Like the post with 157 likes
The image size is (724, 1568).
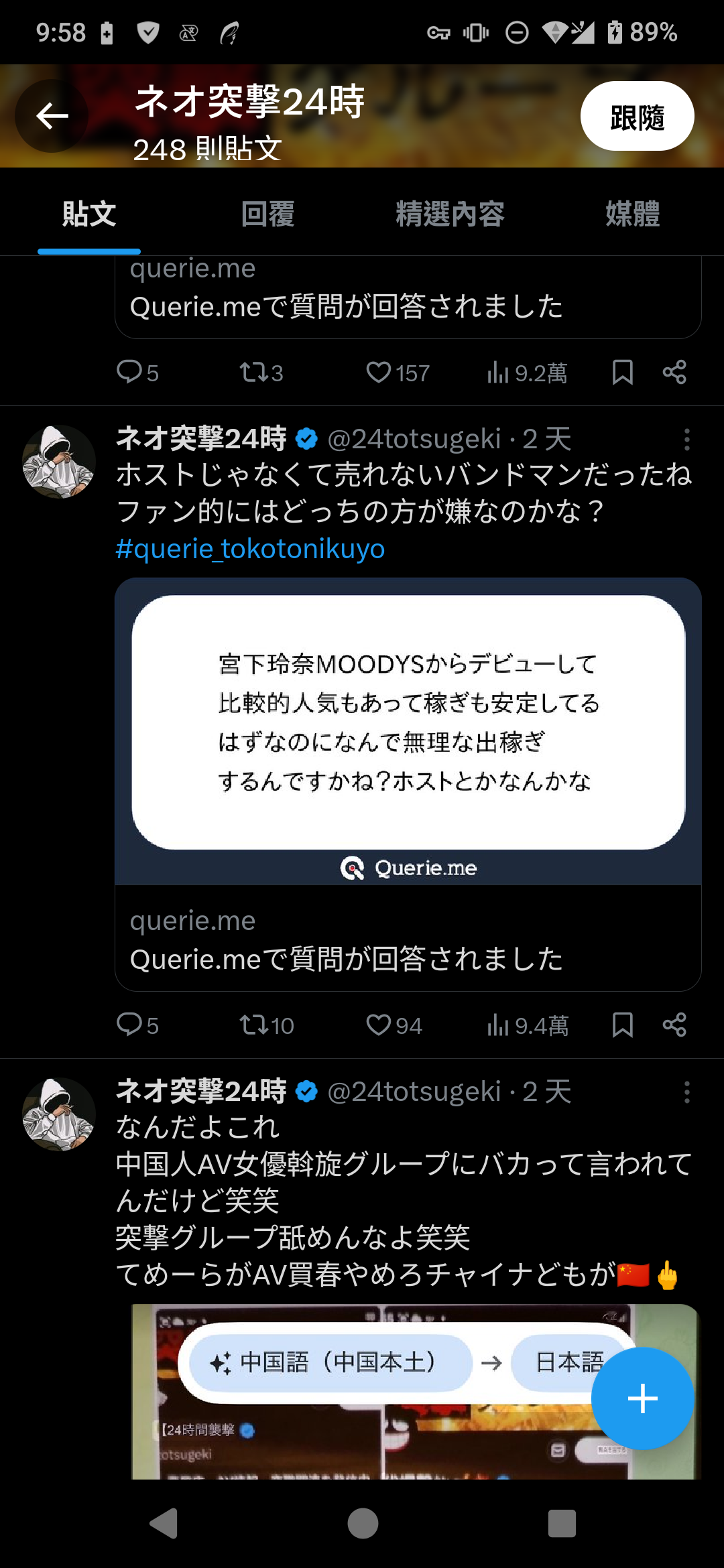pos(379,373)
